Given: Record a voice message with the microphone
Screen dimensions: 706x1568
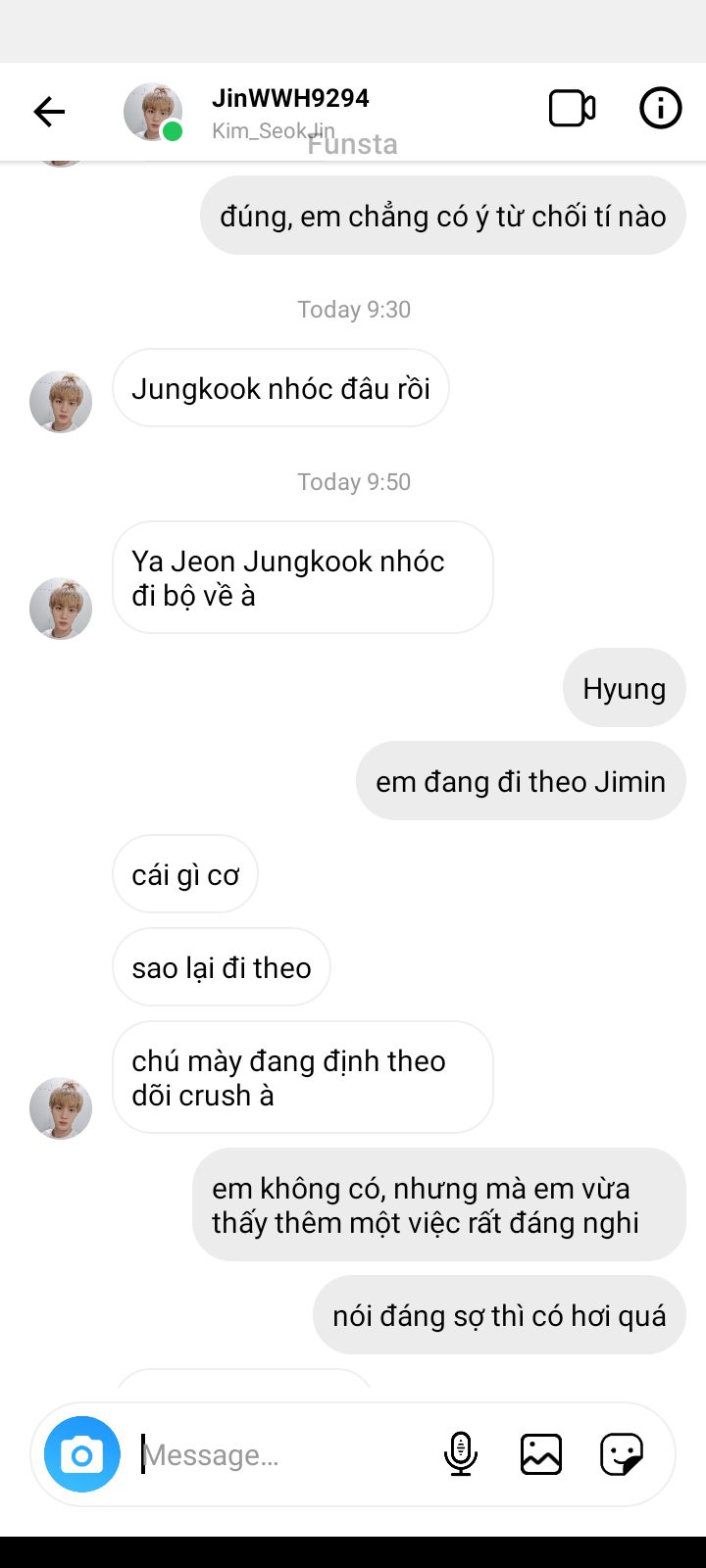Looking at the screenshot, I should [460, 1454].
